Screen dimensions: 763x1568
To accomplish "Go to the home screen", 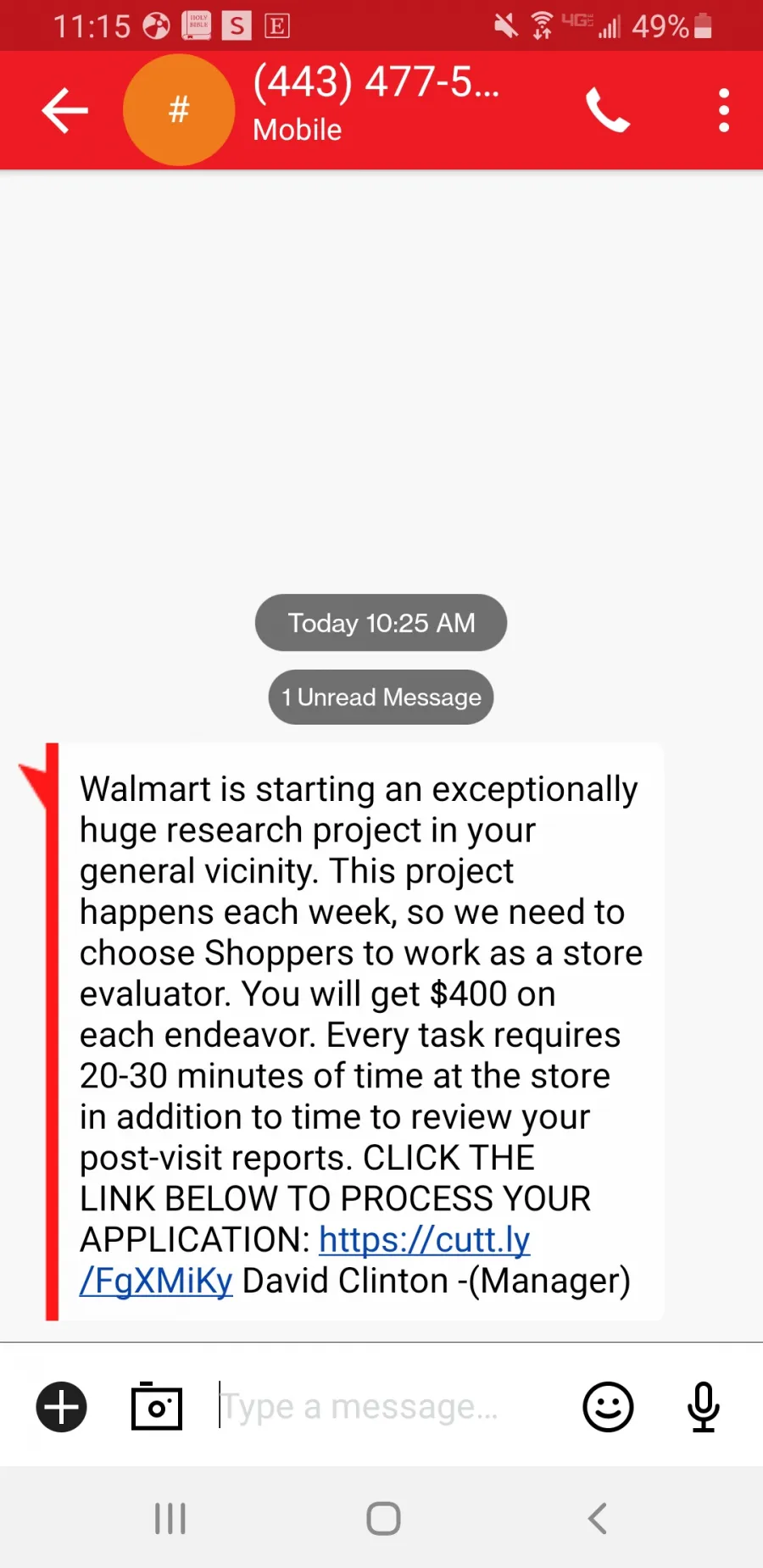I will (383, 1518).
